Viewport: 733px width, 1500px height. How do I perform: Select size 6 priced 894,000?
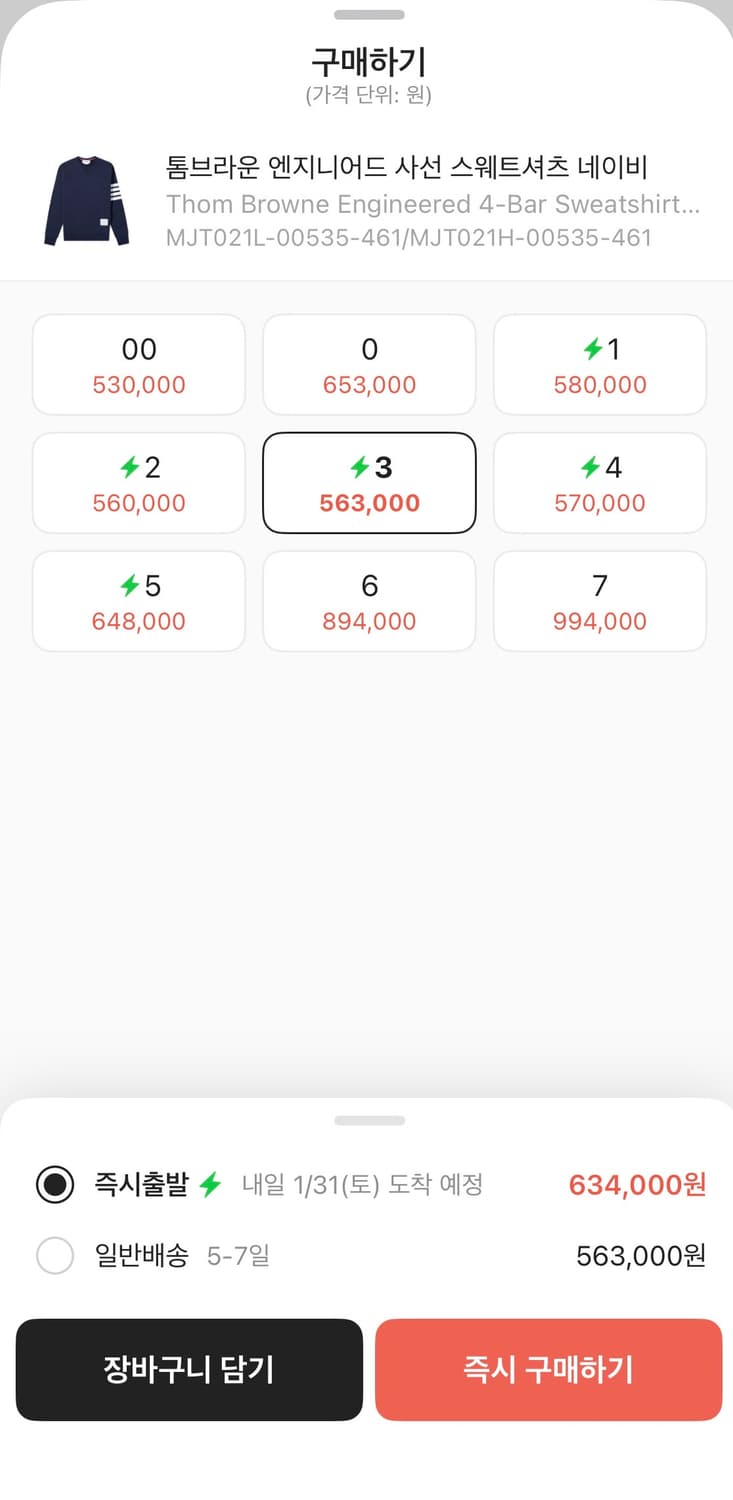[x=369, y=601]
